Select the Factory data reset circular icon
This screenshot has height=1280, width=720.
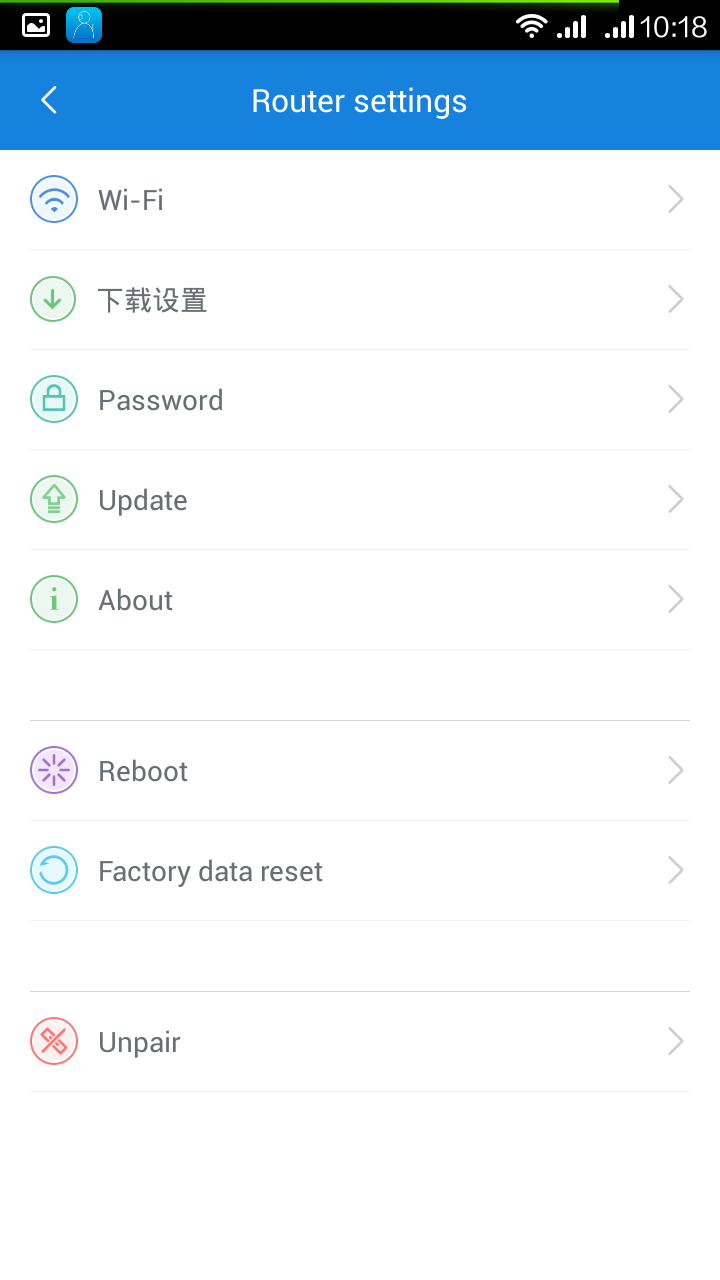[x=53, y=870]
